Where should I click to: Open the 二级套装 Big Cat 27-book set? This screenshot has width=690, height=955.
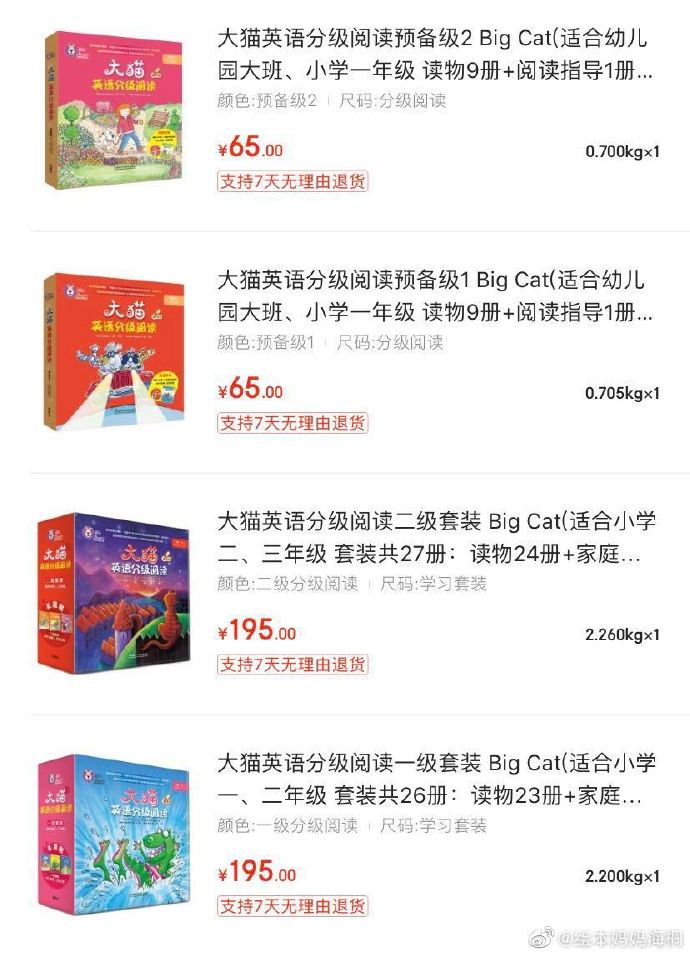437,538
